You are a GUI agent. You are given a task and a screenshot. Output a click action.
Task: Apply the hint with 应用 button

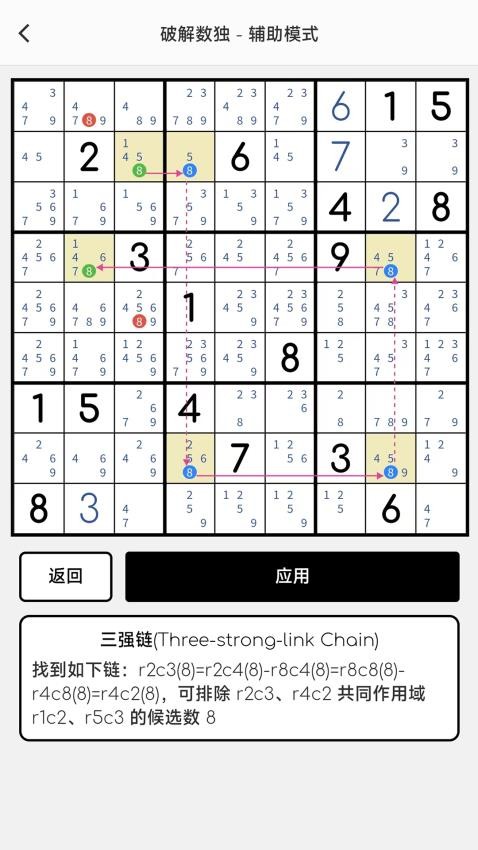[x=292, y=576]
